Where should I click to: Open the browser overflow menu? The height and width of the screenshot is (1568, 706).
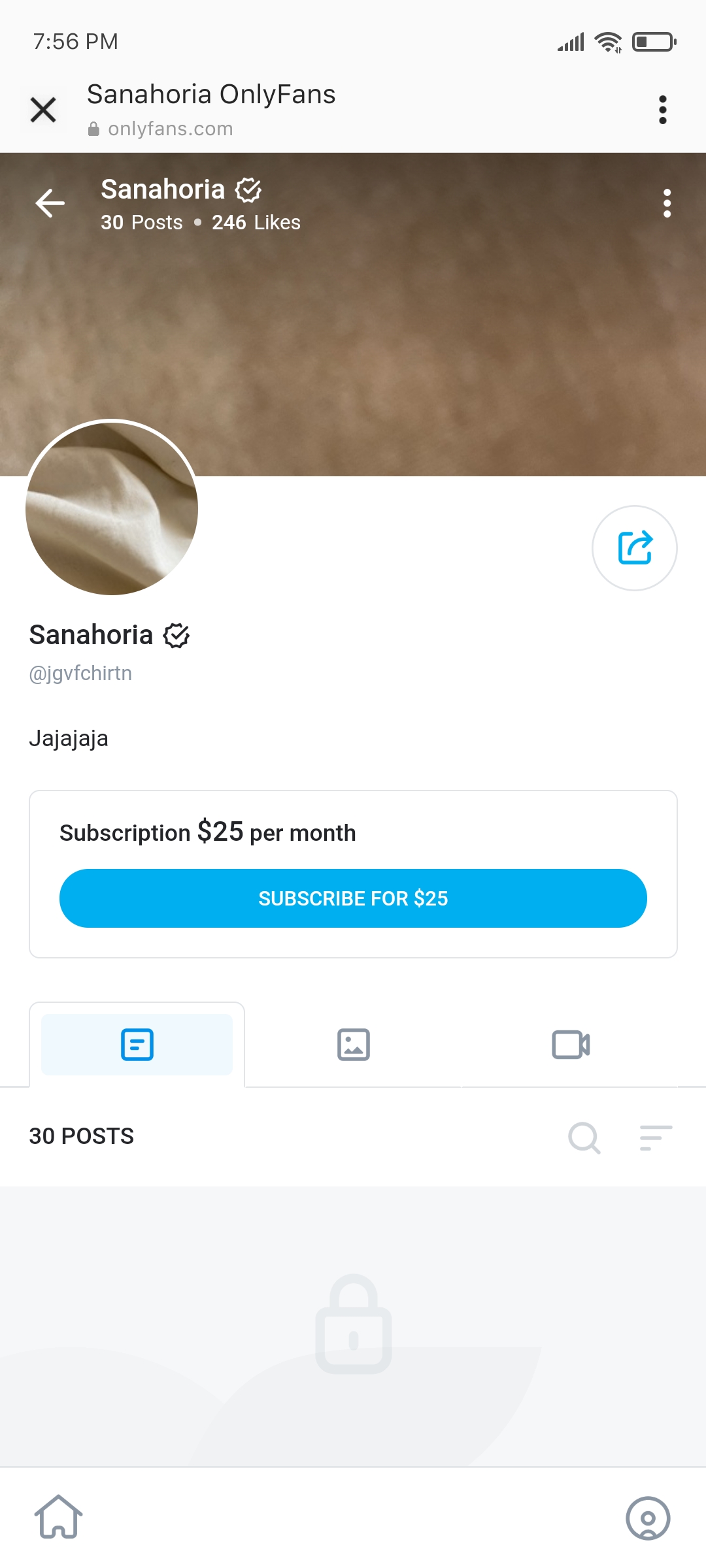662,110
